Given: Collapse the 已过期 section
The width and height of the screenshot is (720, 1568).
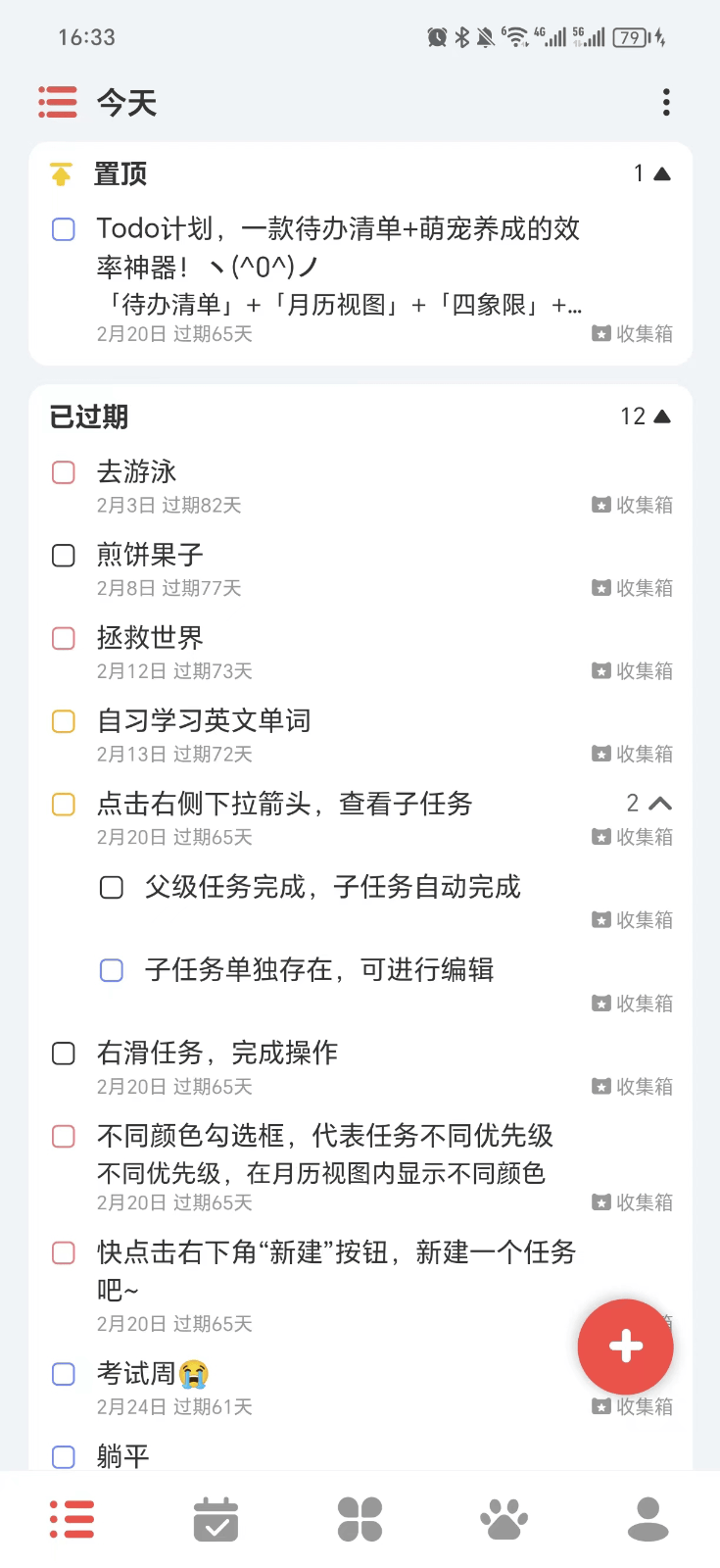Looking at the screenshot, I should [662, 416].
